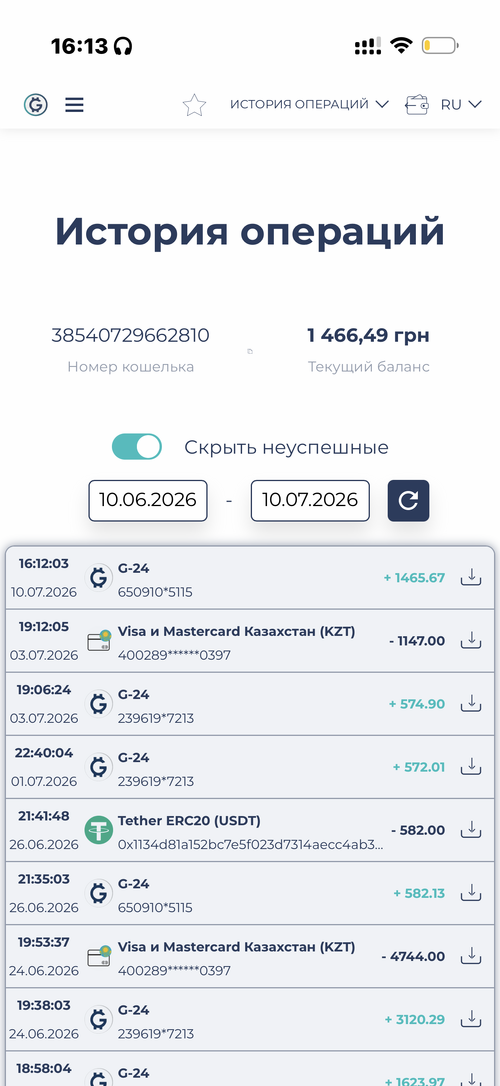Edit end date 10.07.2026
This screenshot has height=1086, width=500.
pos(310,500)
